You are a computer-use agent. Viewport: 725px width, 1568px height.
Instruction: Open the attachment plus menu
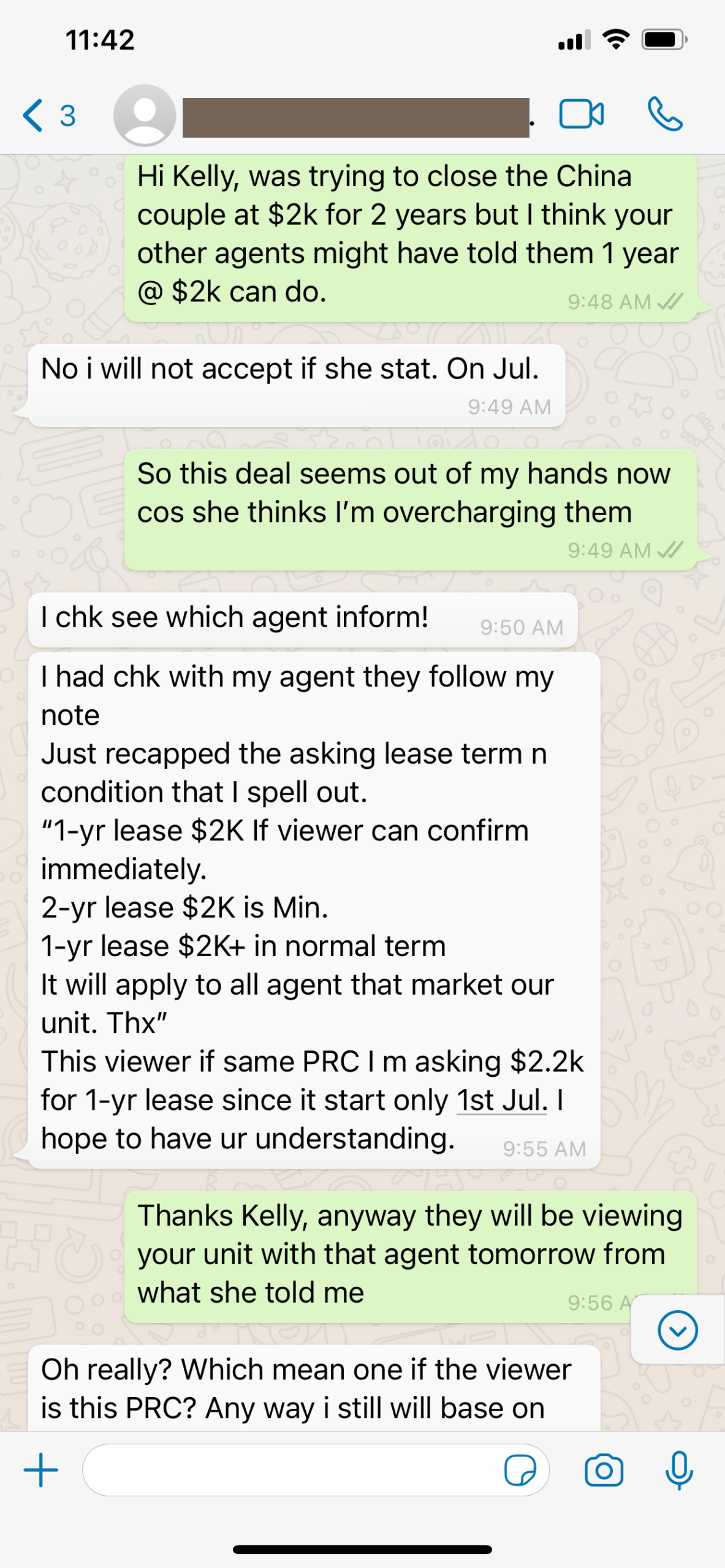(41, 1470)
